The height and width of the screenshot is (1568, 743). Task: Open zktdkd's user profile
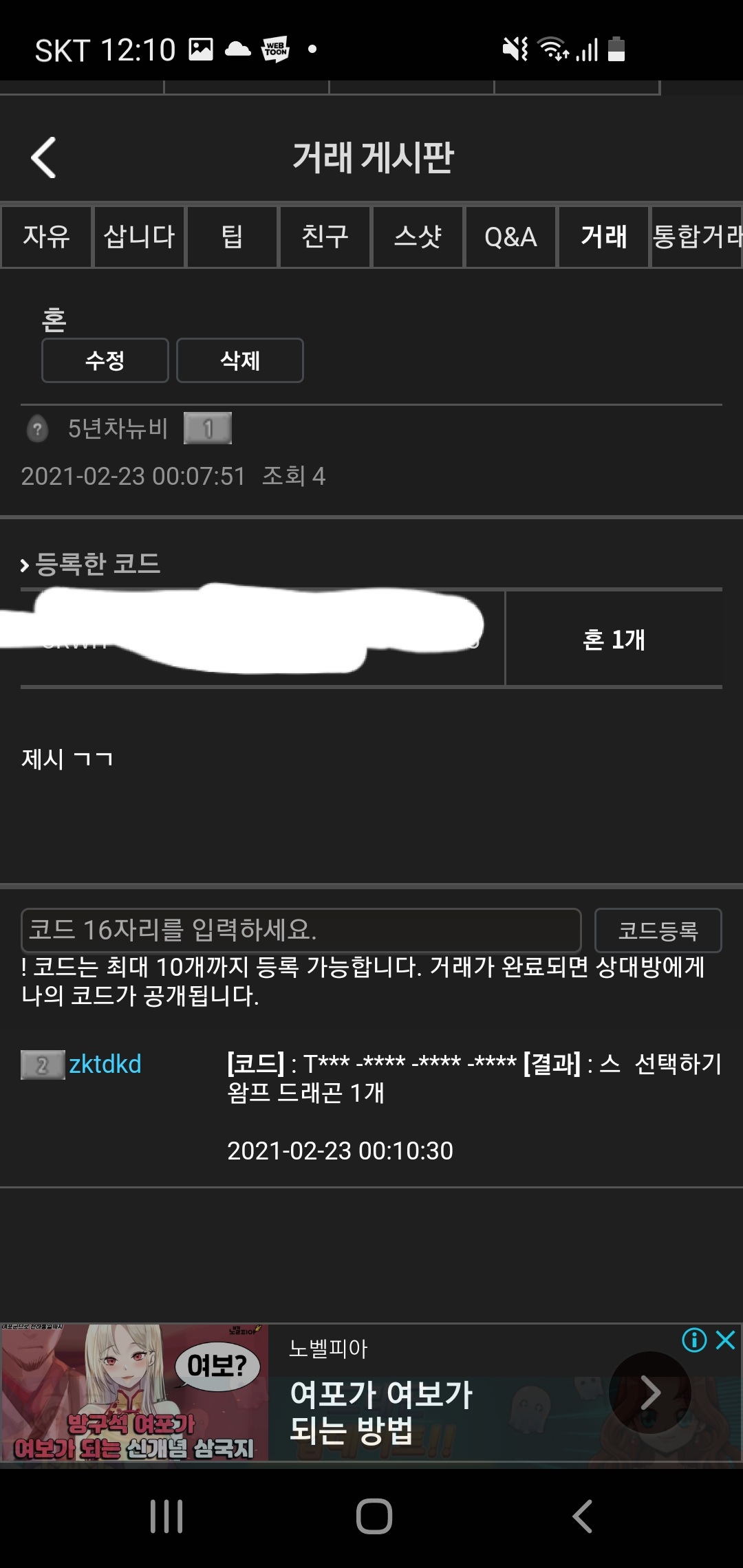tap(105, 1064)
